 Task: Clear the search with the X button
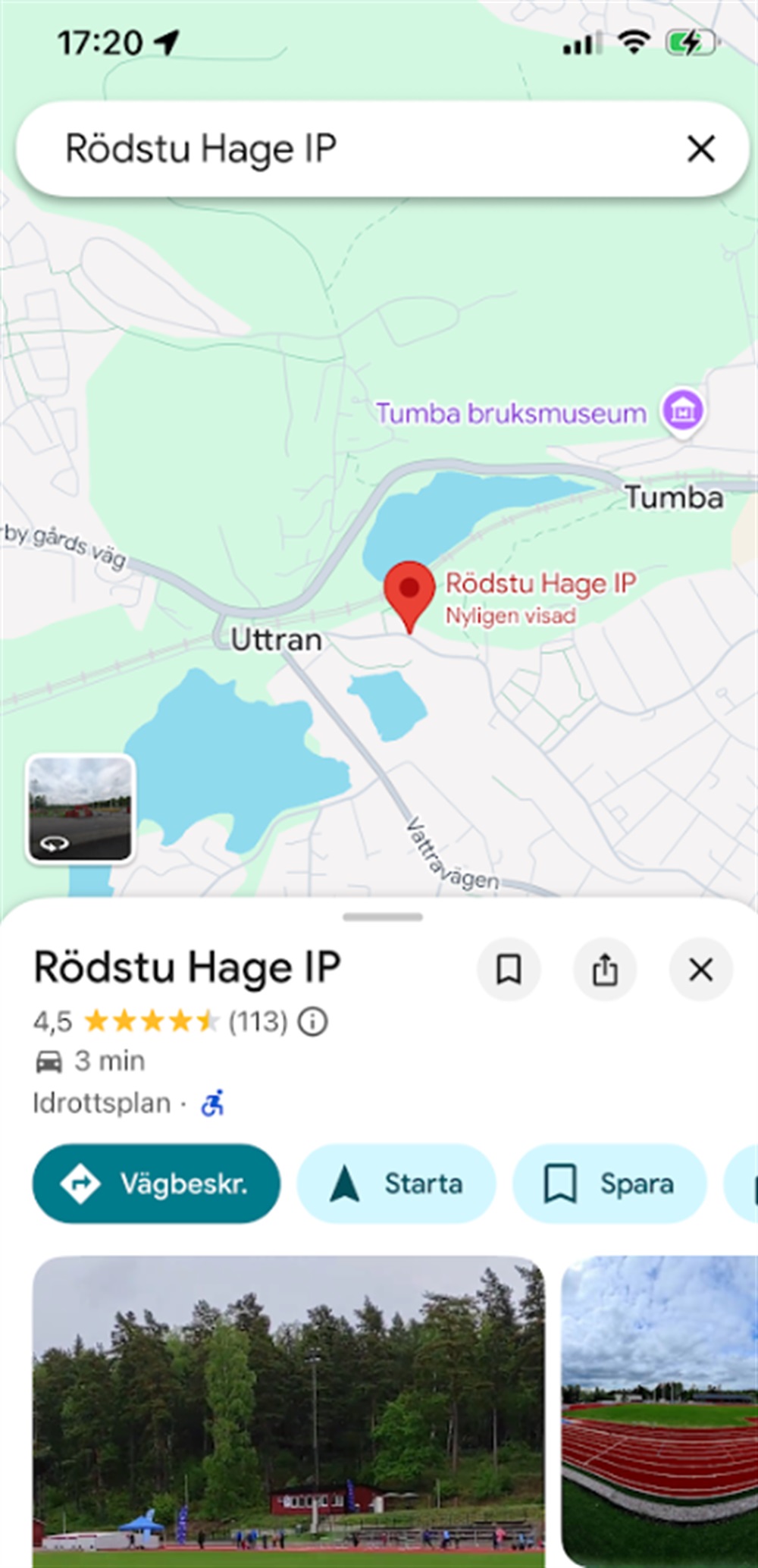[700, 149]
